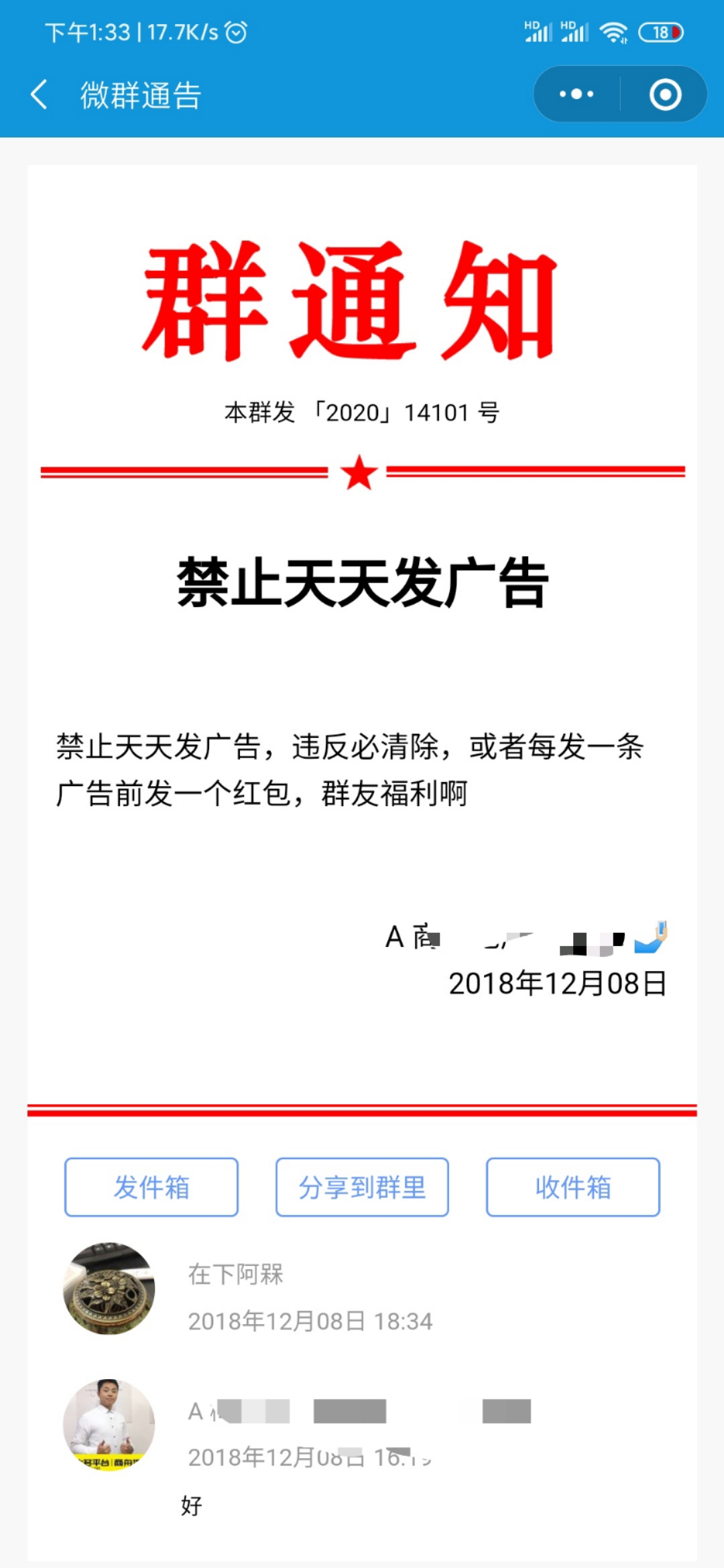724x1568 pixels.
Task: Go back from 微群通告 page
Action: pyautogui.click(x=39, y=94)
